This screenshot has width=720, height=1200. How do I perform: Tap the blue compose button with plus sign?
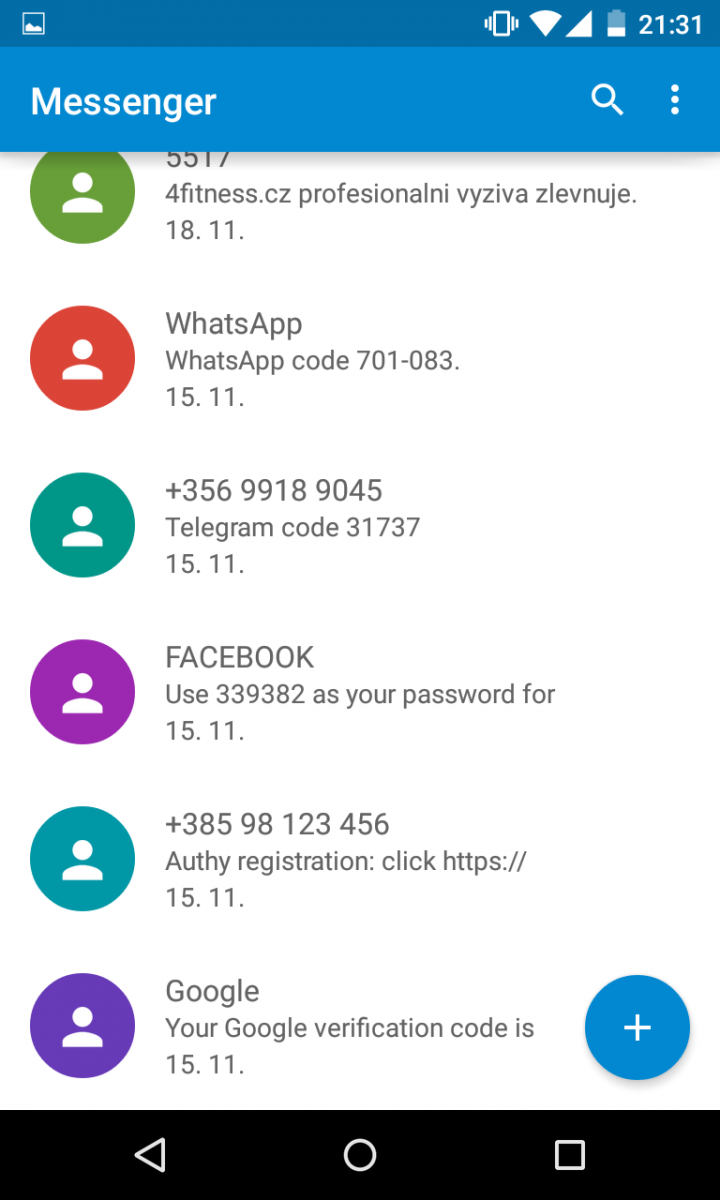(637, 1027)
